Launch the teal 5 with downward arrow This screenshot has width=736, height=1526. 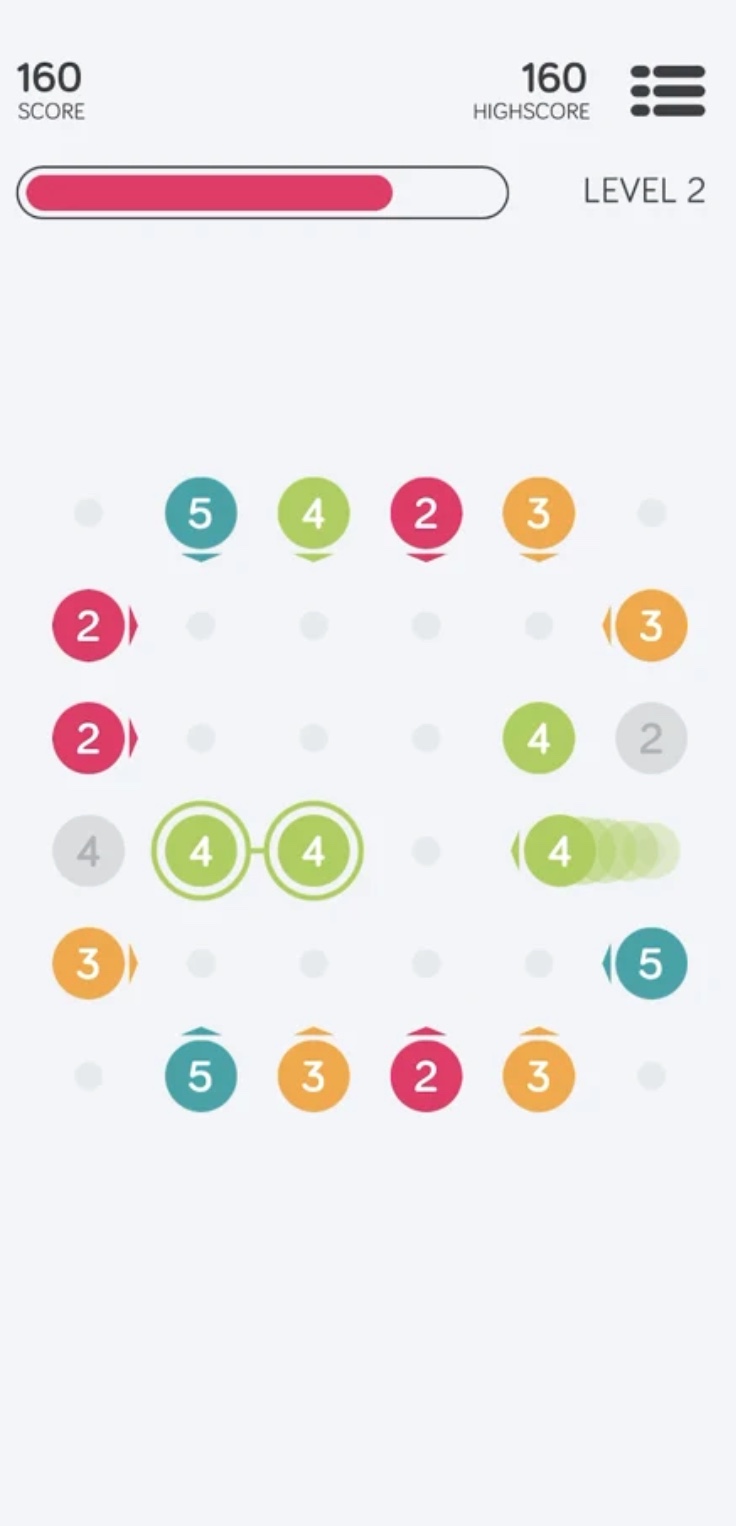click(x=201, y=514)
